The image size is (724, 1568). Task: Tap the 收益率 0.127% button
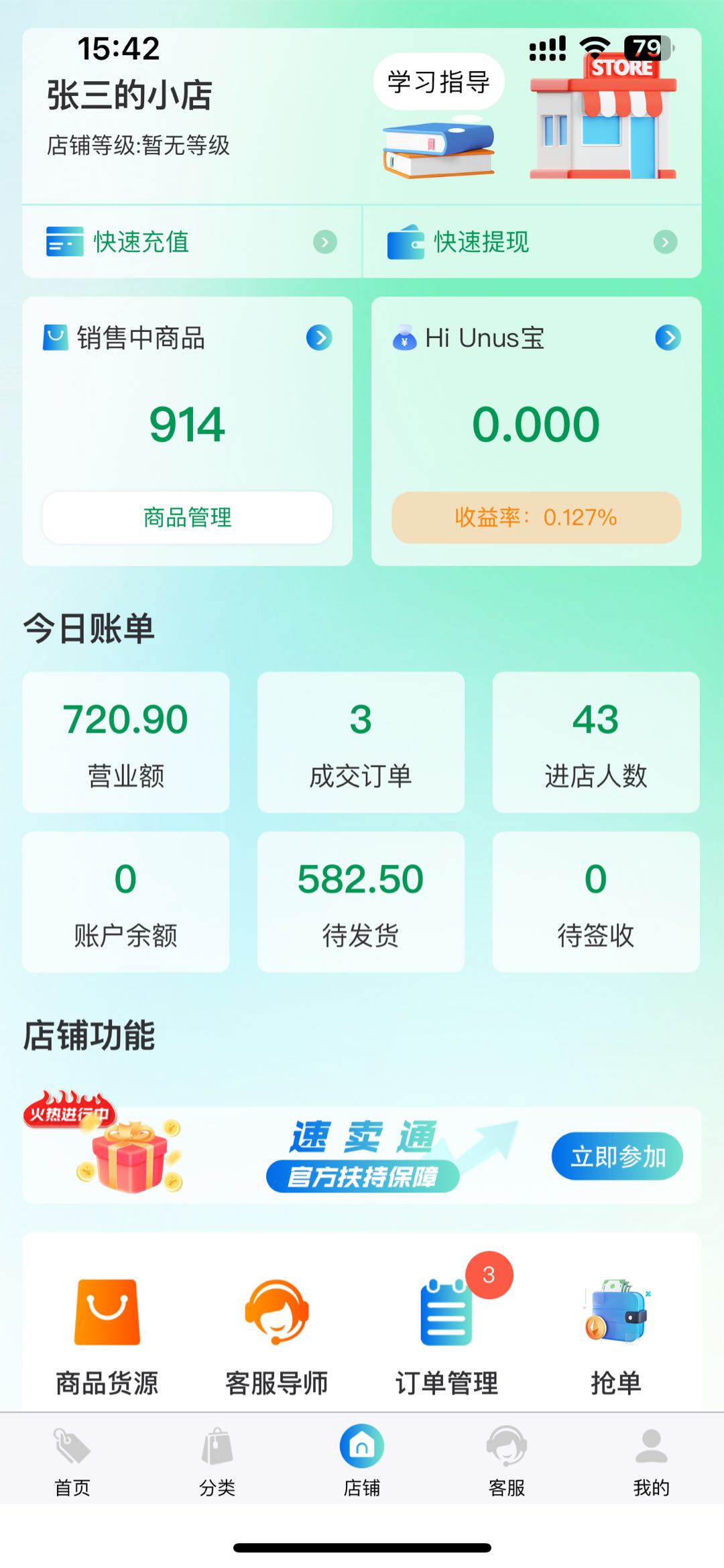pyautogui.click(x=536, y=518)
